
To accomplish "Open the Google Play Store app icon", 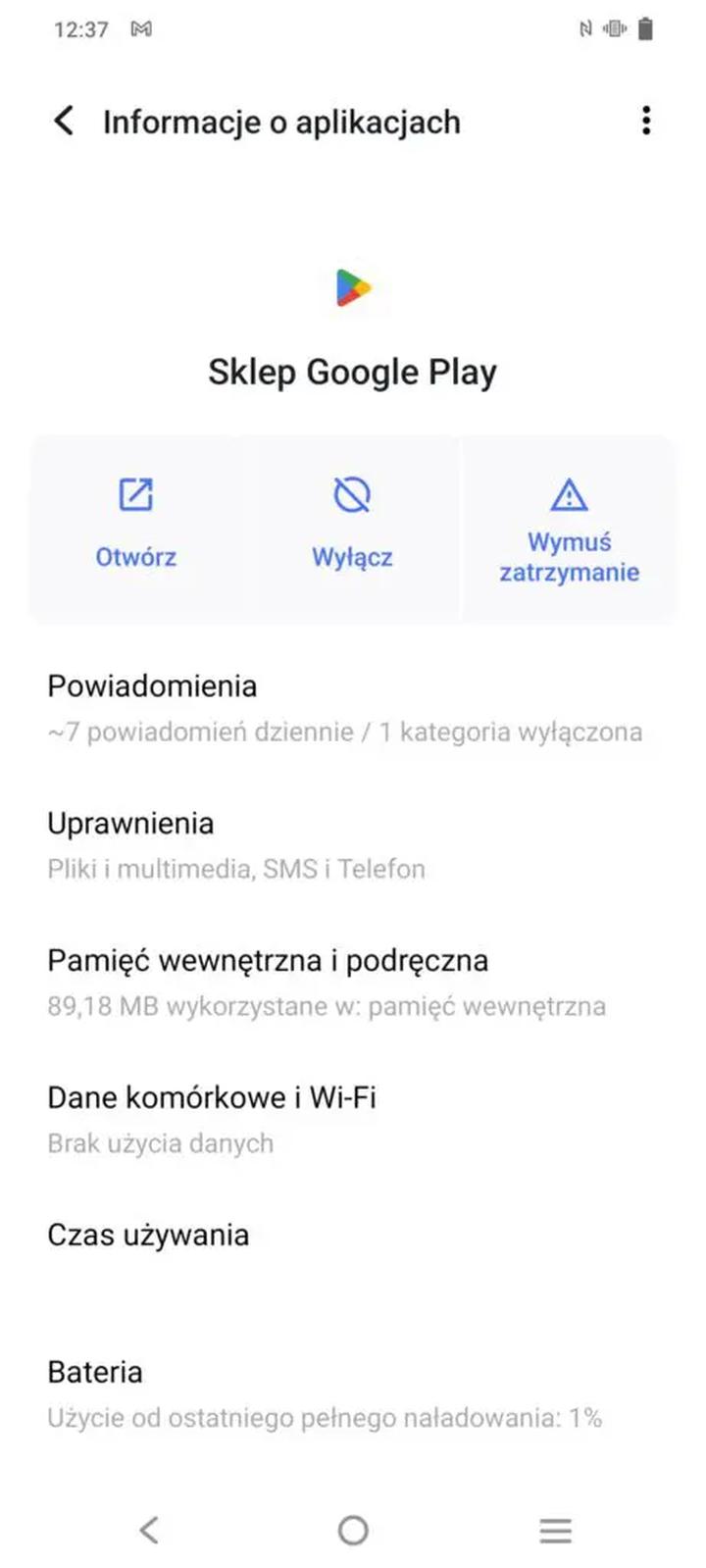I will tap(353, 286).
